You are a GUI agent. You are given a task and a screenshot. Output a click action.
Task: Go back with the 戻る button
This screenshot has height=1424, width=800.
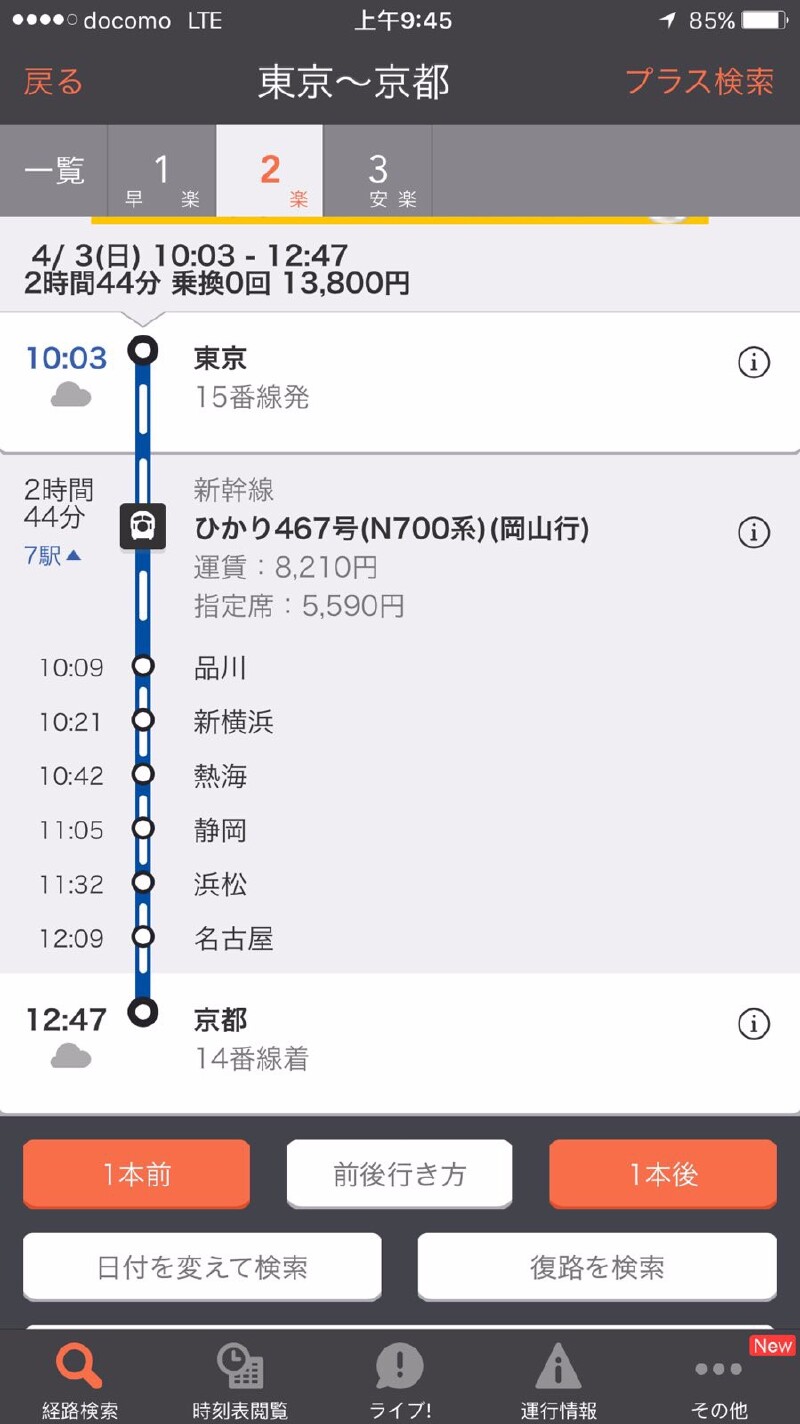(53, 82)
